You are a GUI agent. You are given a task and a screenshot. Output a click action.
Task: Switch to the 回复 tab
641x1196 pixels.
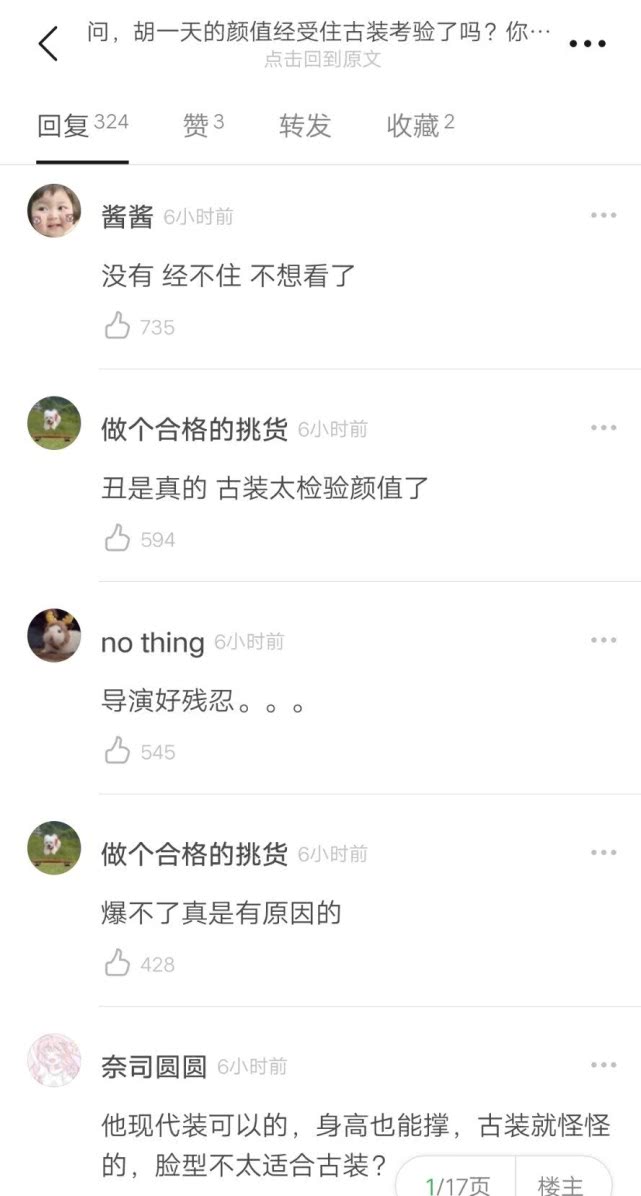pyautogui.click(x=82, y=126)
